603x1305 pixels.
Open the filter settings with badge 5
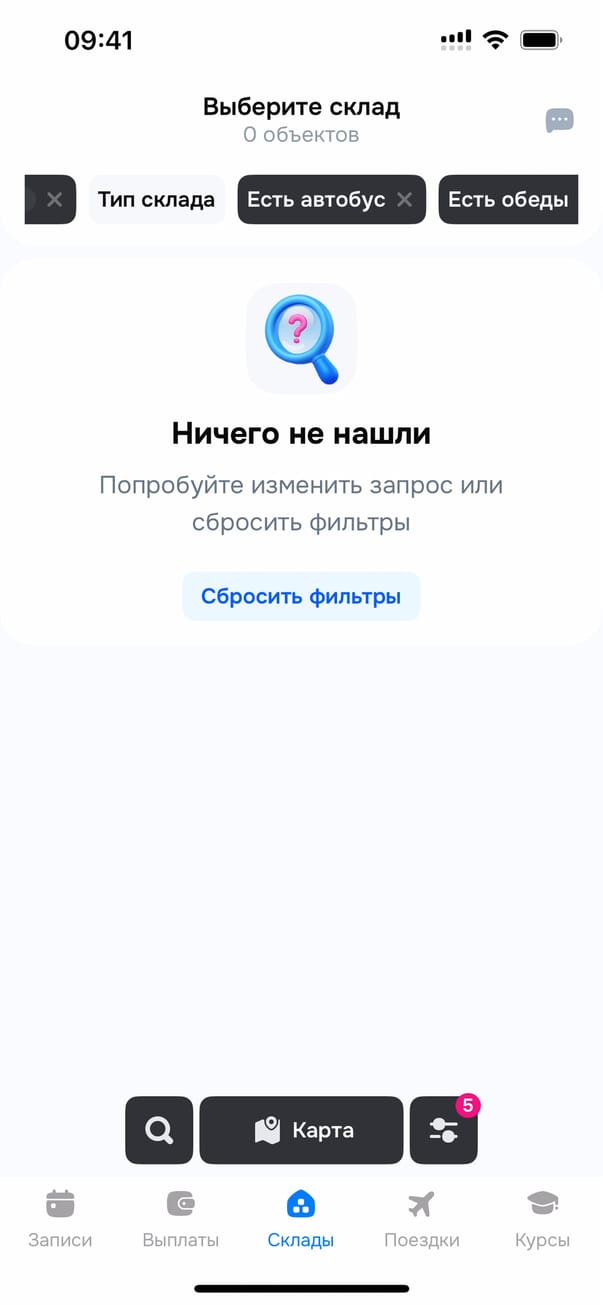tap(443, 1131)
